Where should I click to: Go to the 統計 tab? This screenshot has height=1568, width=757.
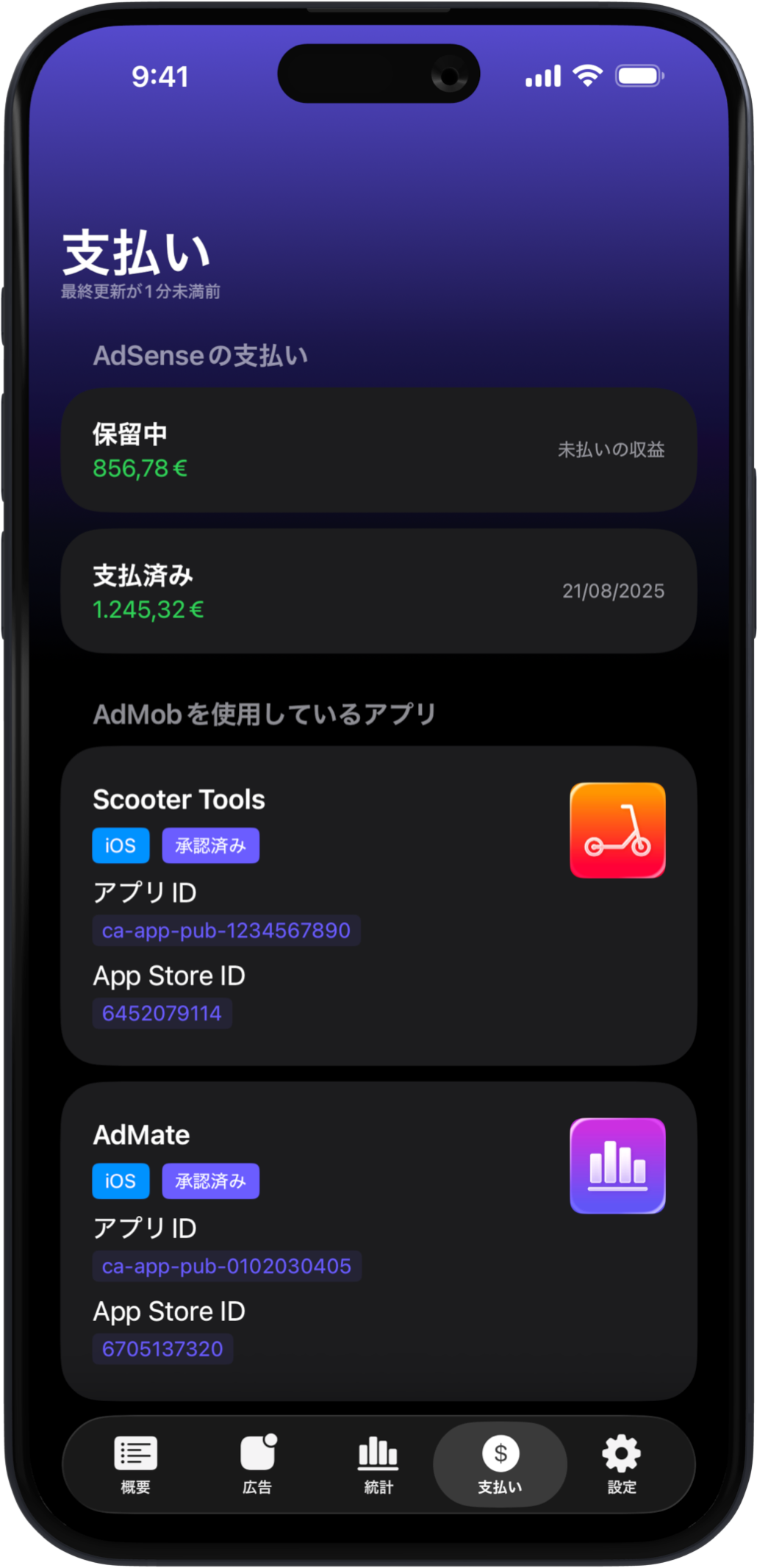pos(378,1464)
